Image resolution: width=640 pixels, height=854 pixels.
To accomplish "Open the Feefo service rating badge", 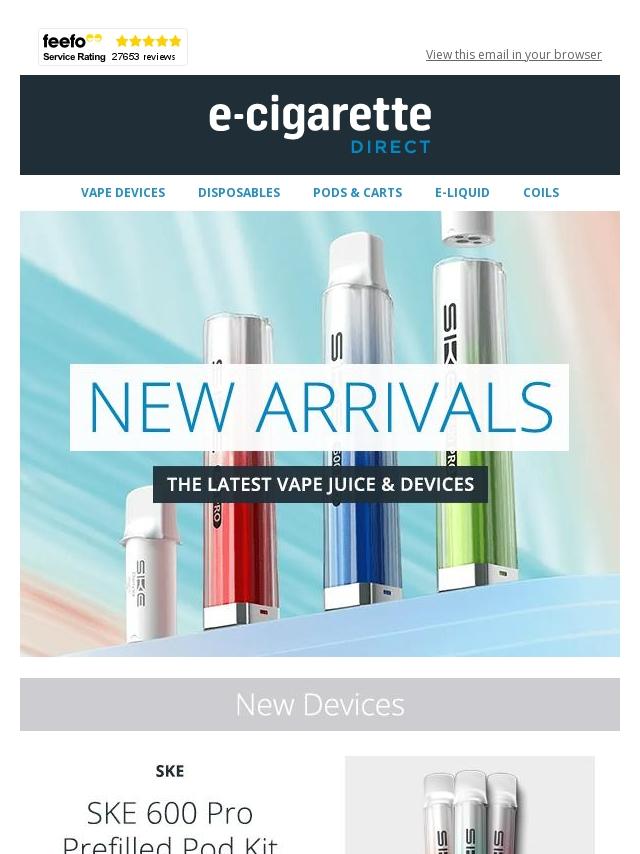I will 113,47.
